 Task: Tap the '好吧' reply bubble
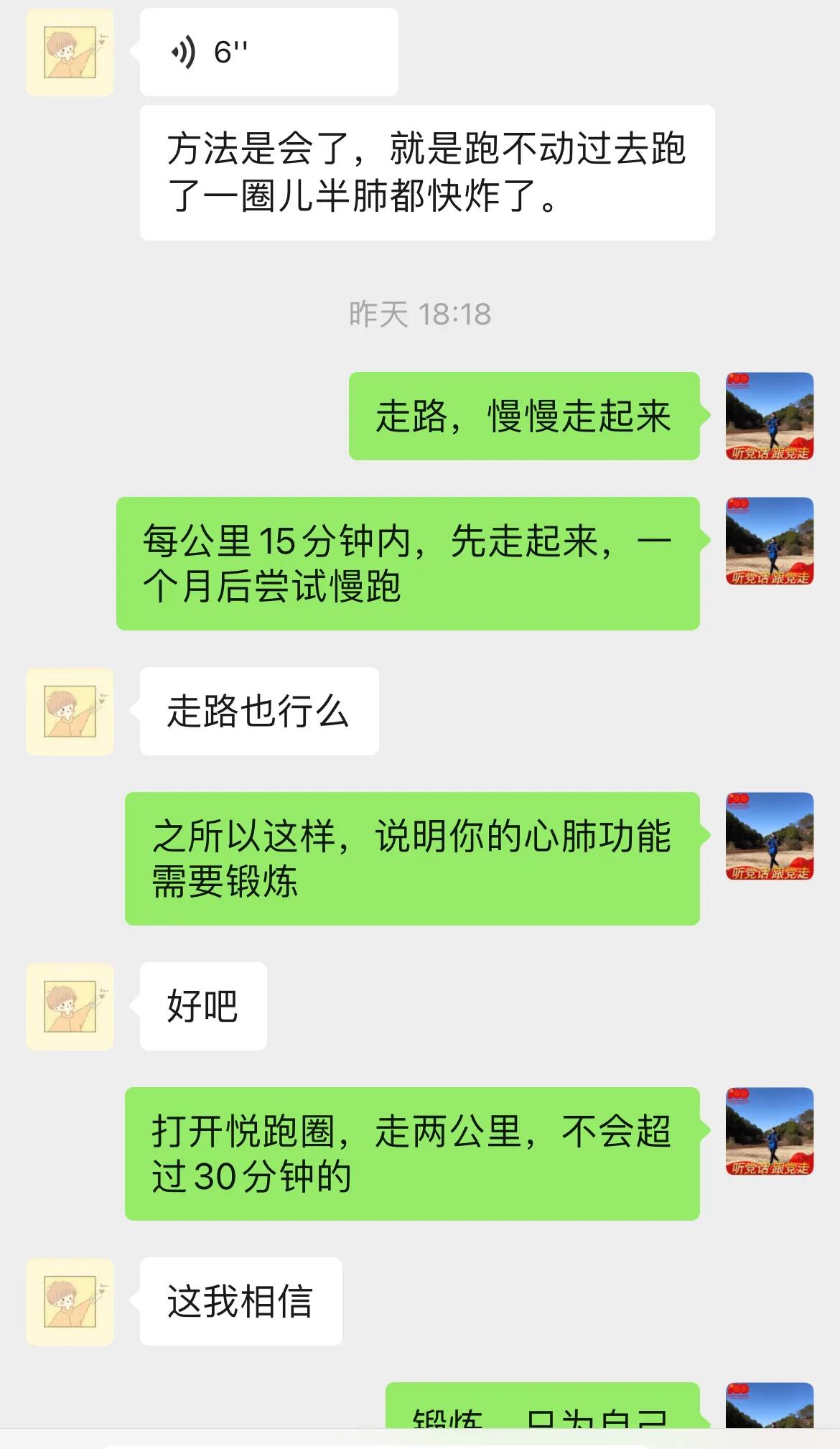point(203,1005)
